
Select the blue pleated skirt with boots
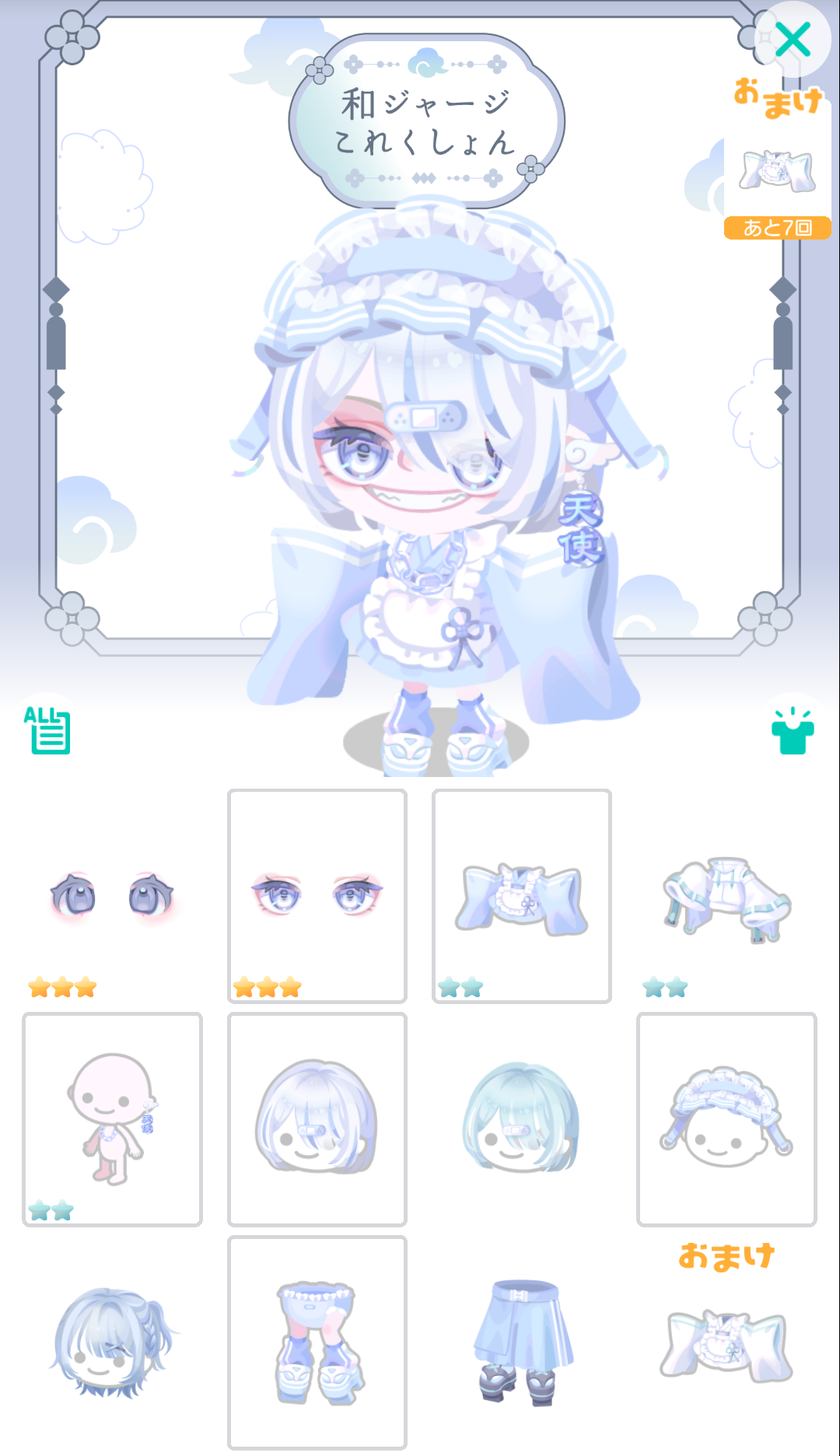pyautogui.click(x=522, y=1342)
